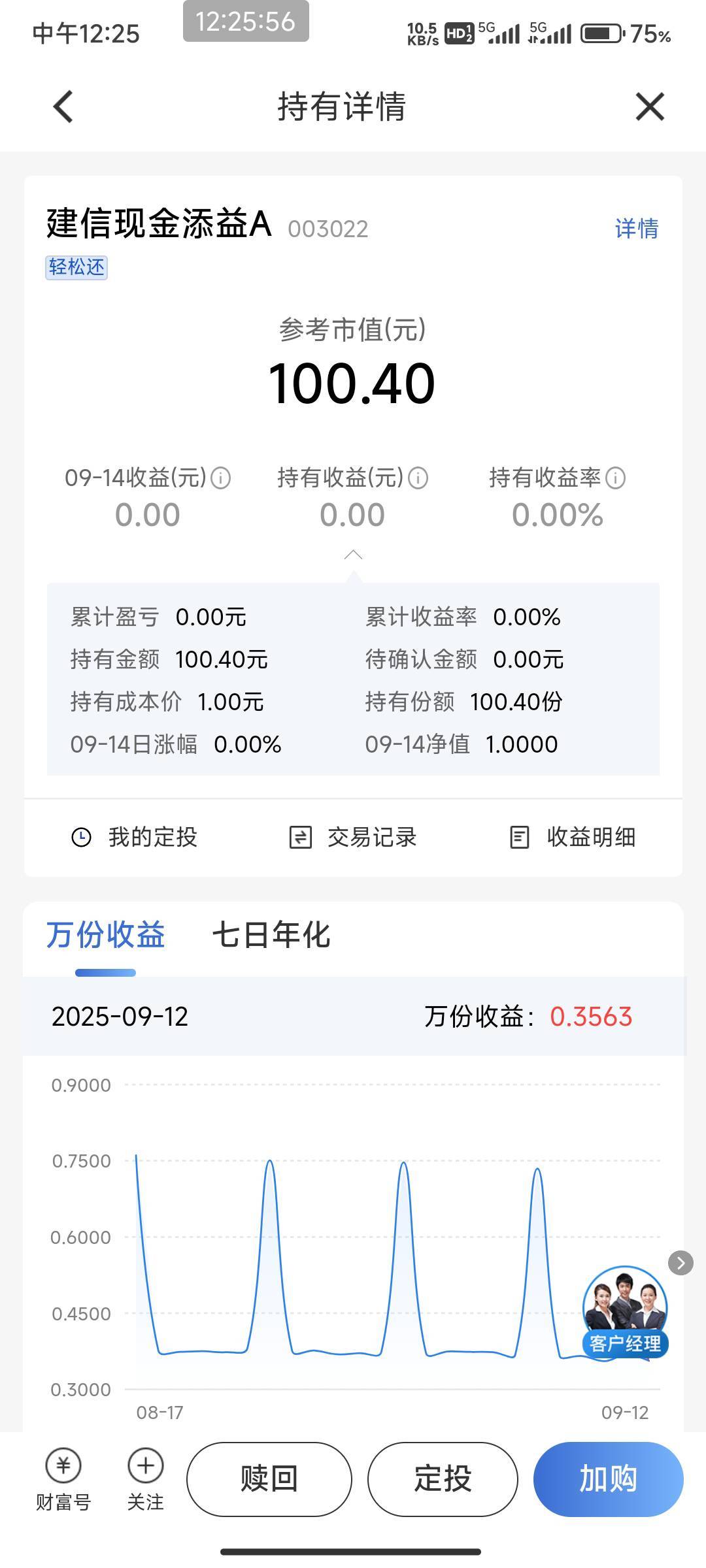Switch to the 七日年化 tab
This screenshot has height=1568, width=706.
coord(271,934)
